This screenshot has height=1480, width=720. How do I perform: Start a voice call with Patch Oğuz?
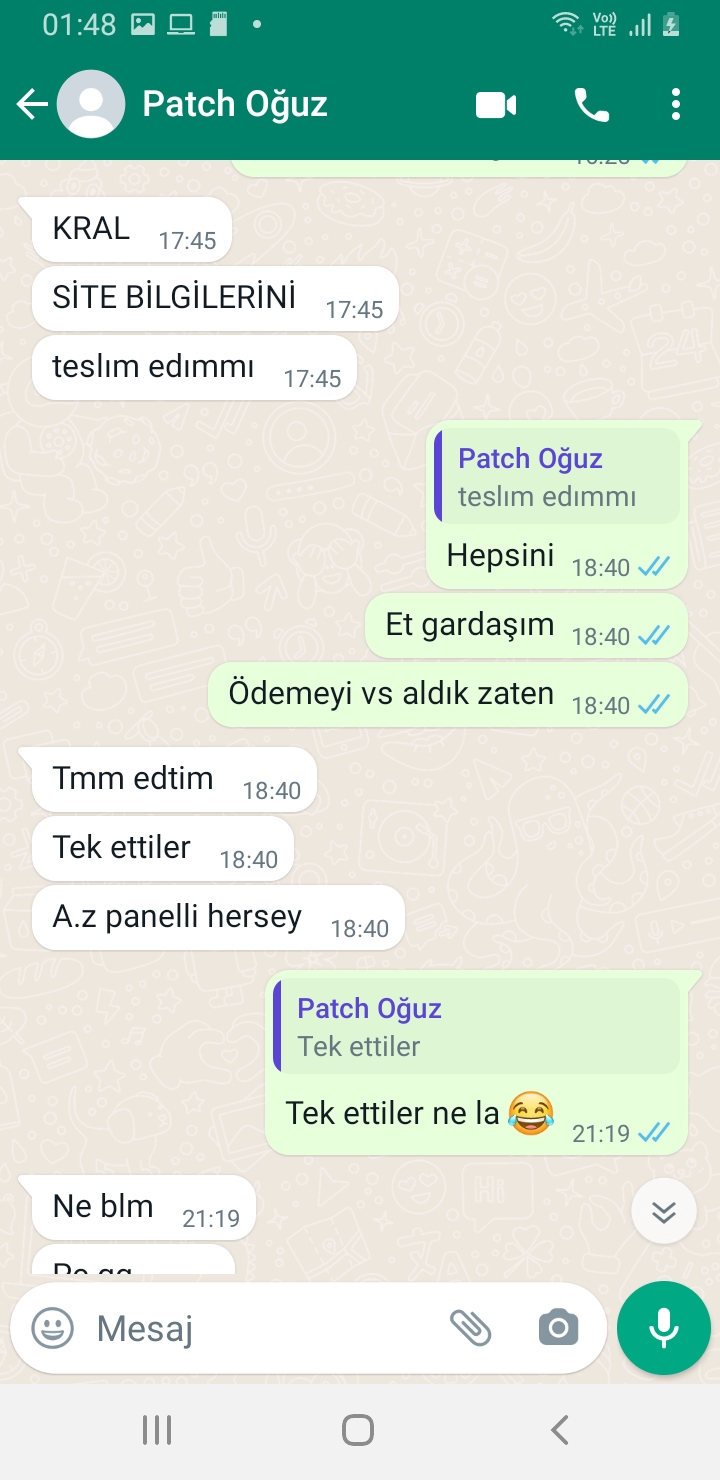591,104
